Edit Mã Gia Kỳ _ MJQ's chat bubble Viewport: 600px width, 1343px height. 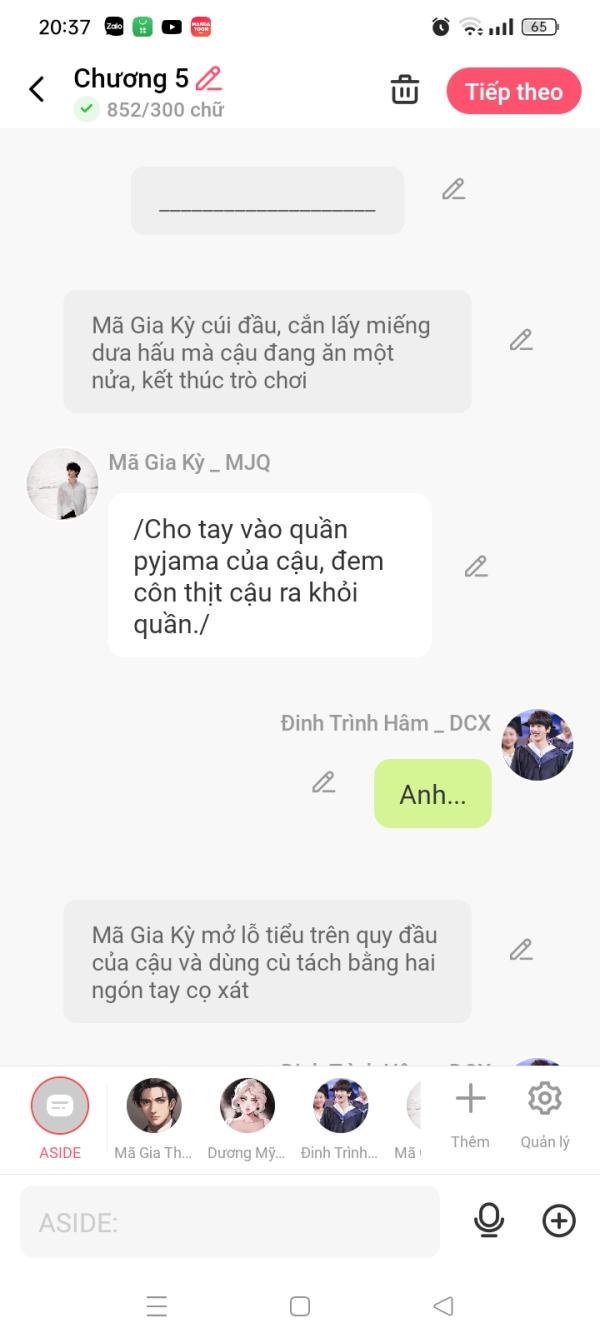coord(476,567)
